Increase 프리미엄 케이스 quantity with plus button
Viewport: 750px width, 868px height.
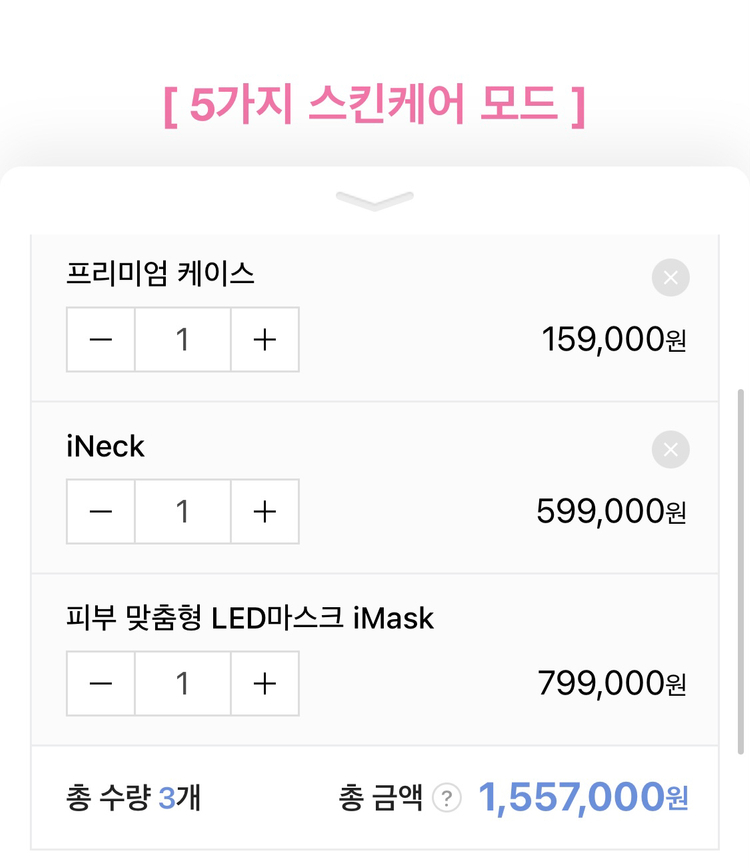click(x=264, y=340)
